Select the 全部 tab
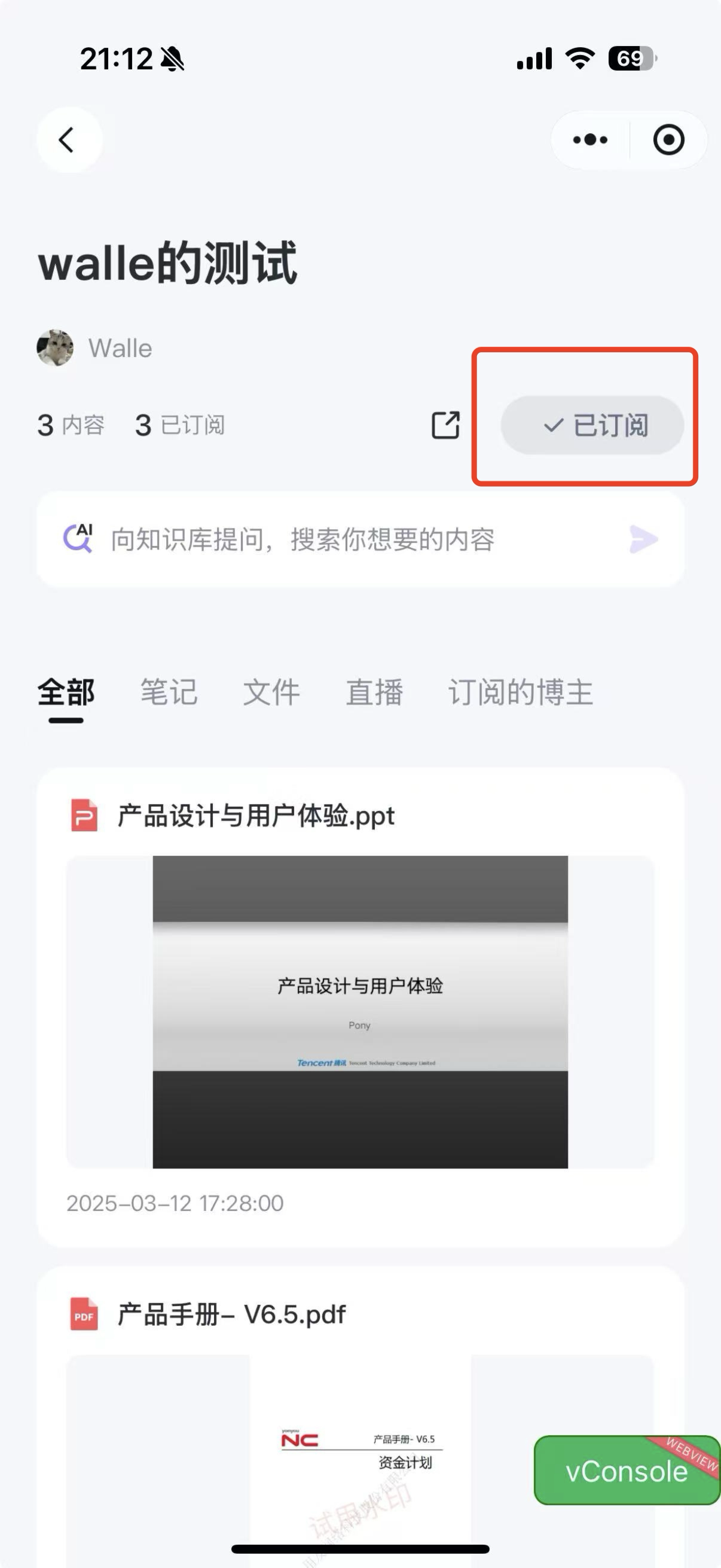 tap(66, 693)
